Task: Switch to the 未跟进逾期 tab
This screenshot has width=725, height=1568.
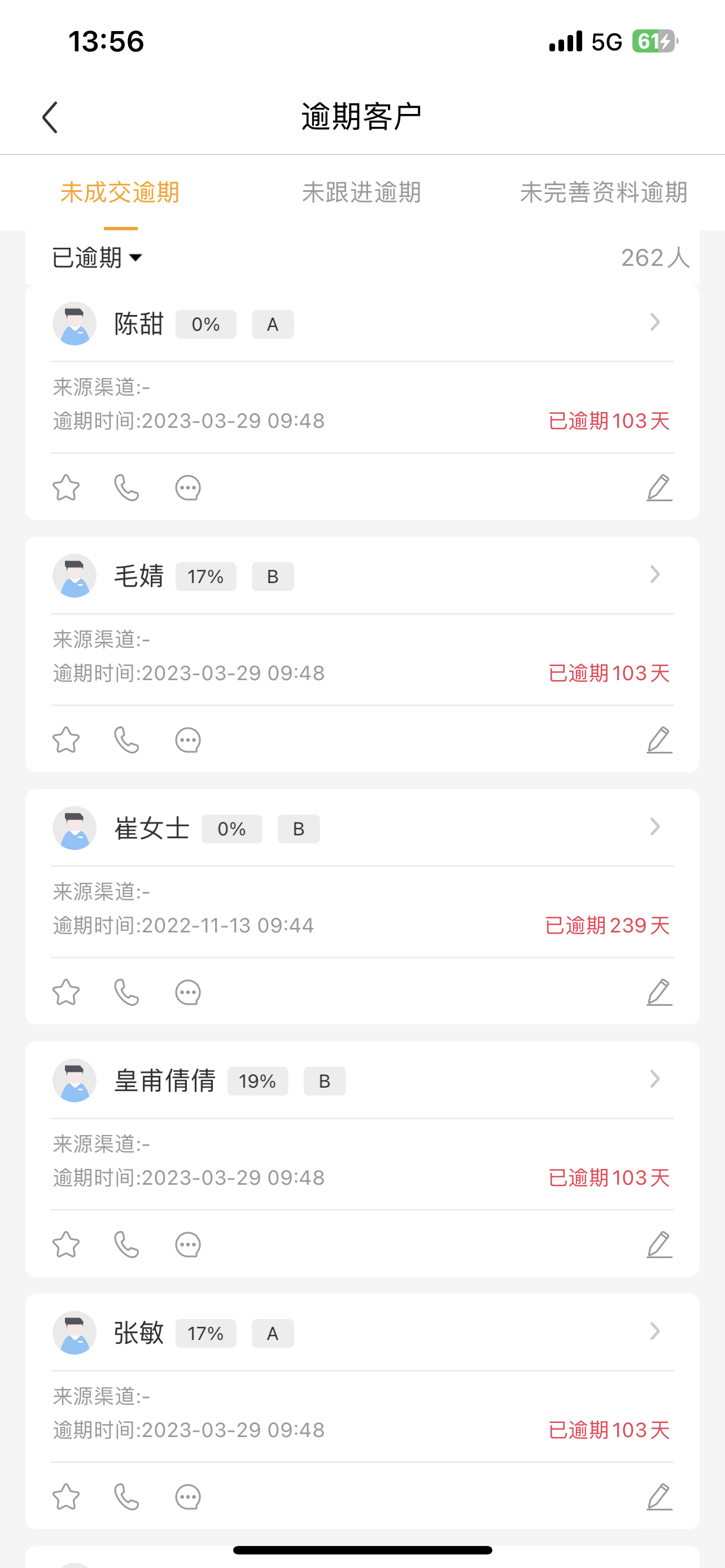Action: (361, 192)
